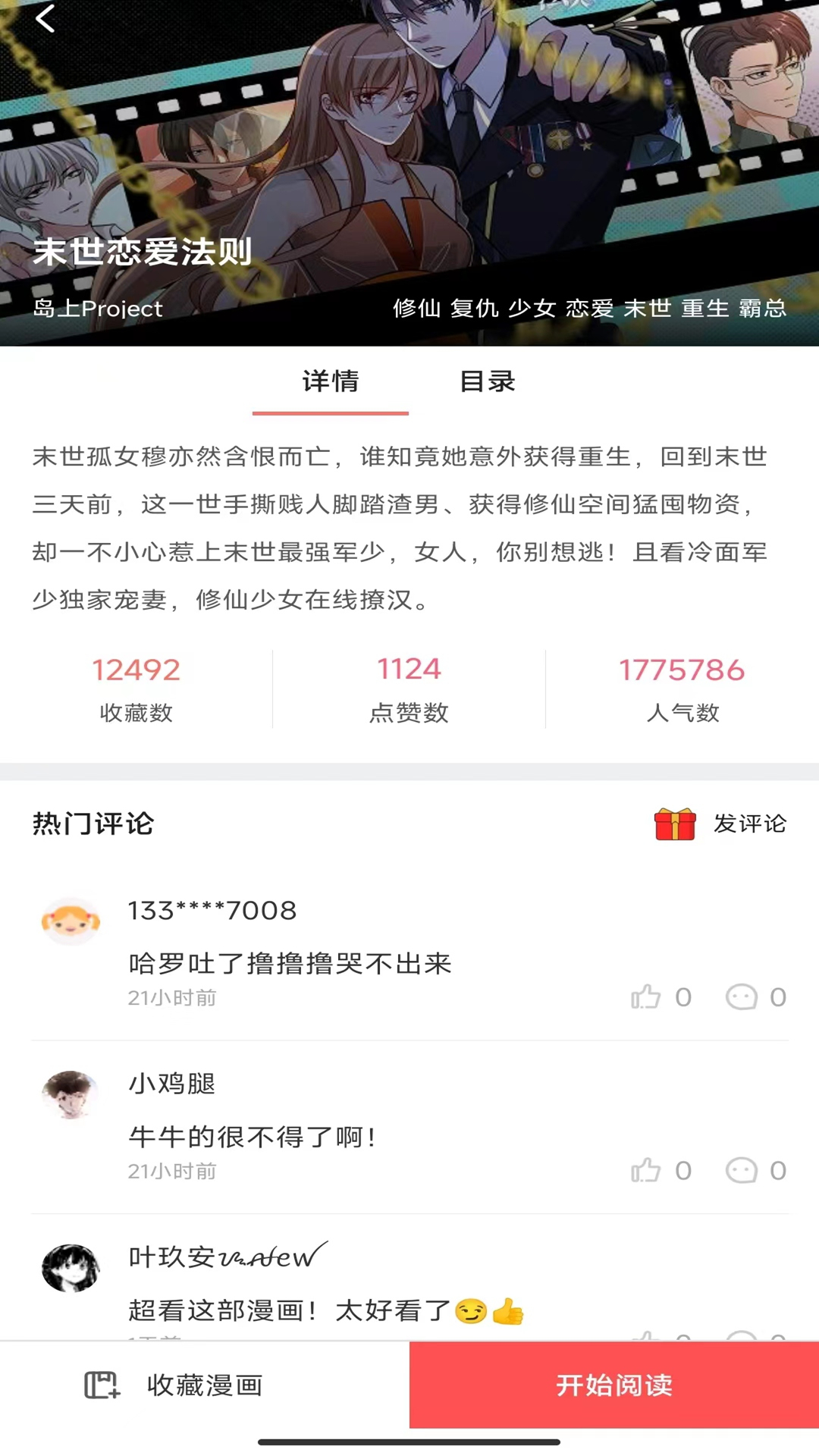Screen dimensions: 819x1456
Task: Select the 详情 tab
Action: pos(331,381)
